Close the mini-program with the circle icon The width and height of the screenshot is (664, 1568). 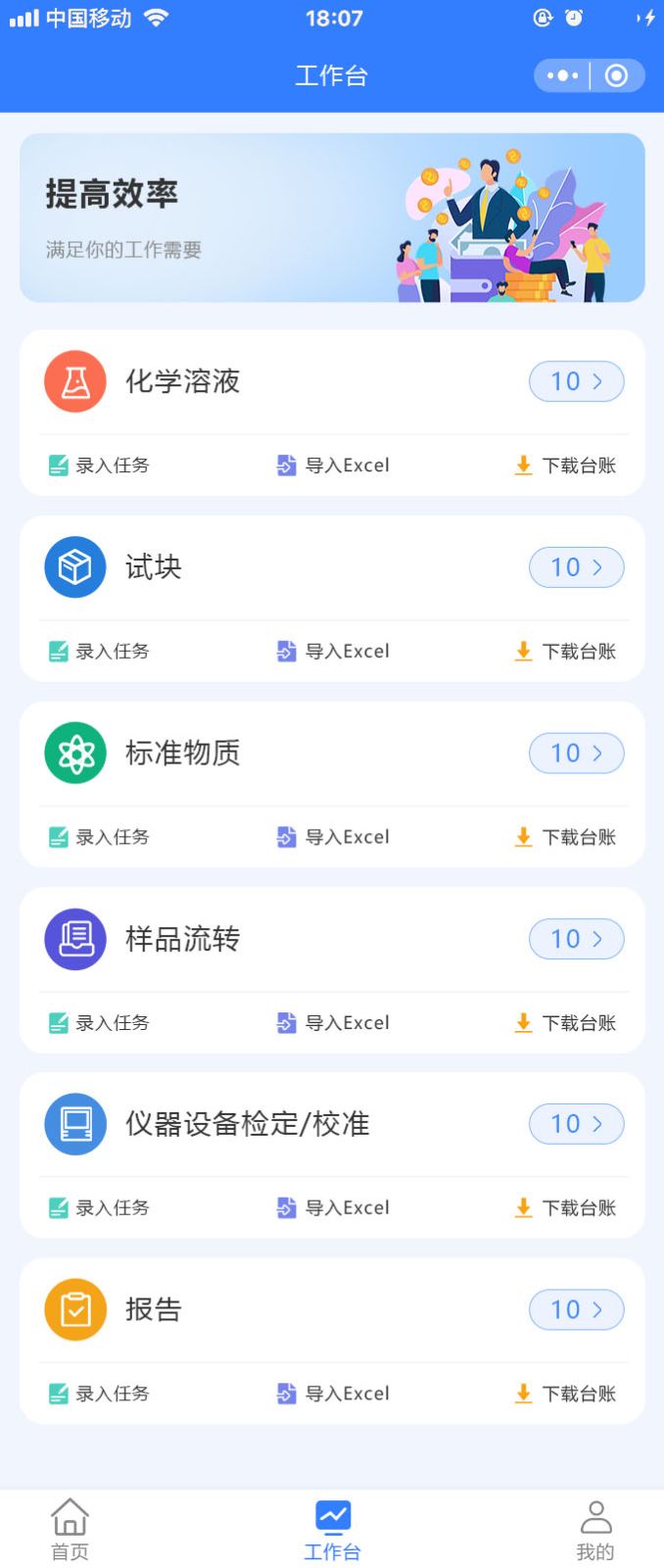tap(617, 75)
